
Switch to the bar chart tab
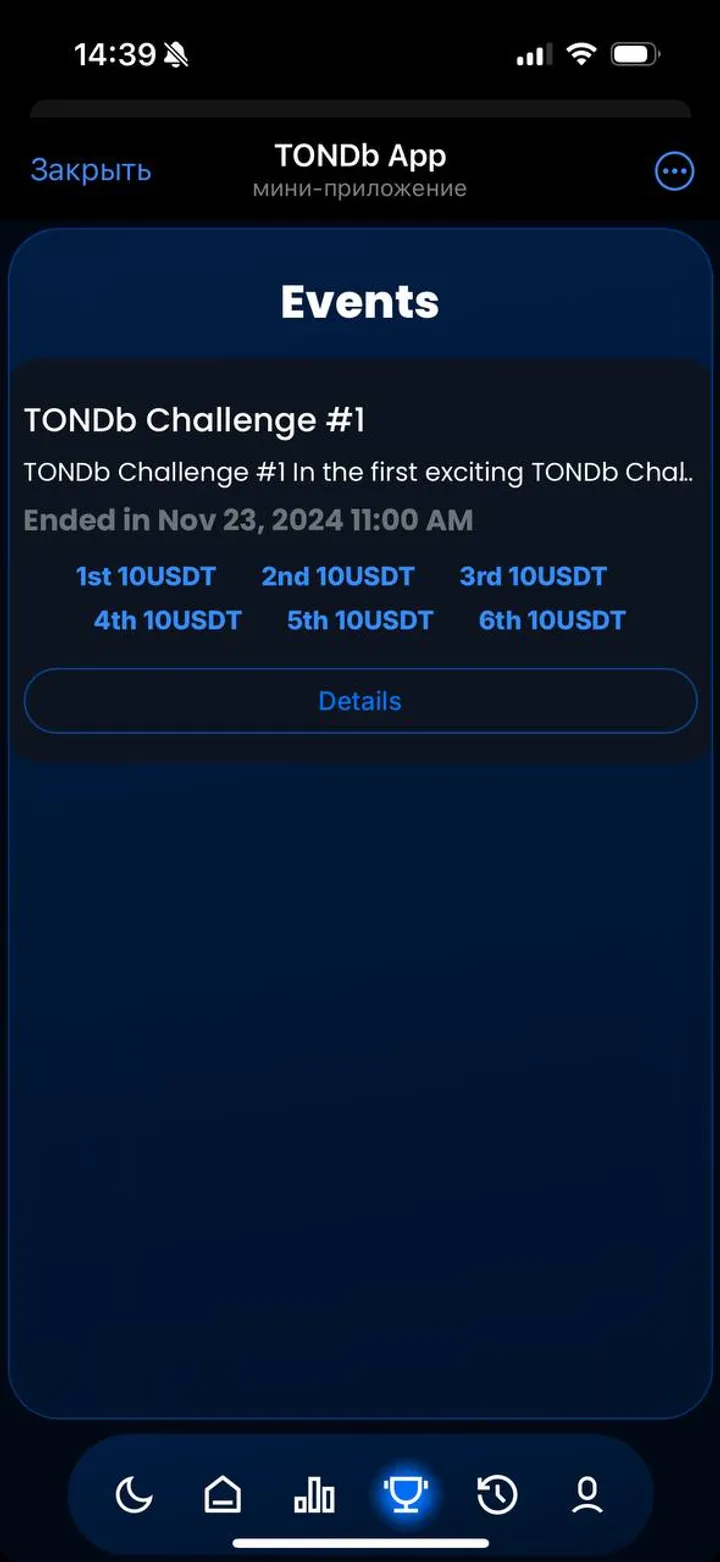314,1496
